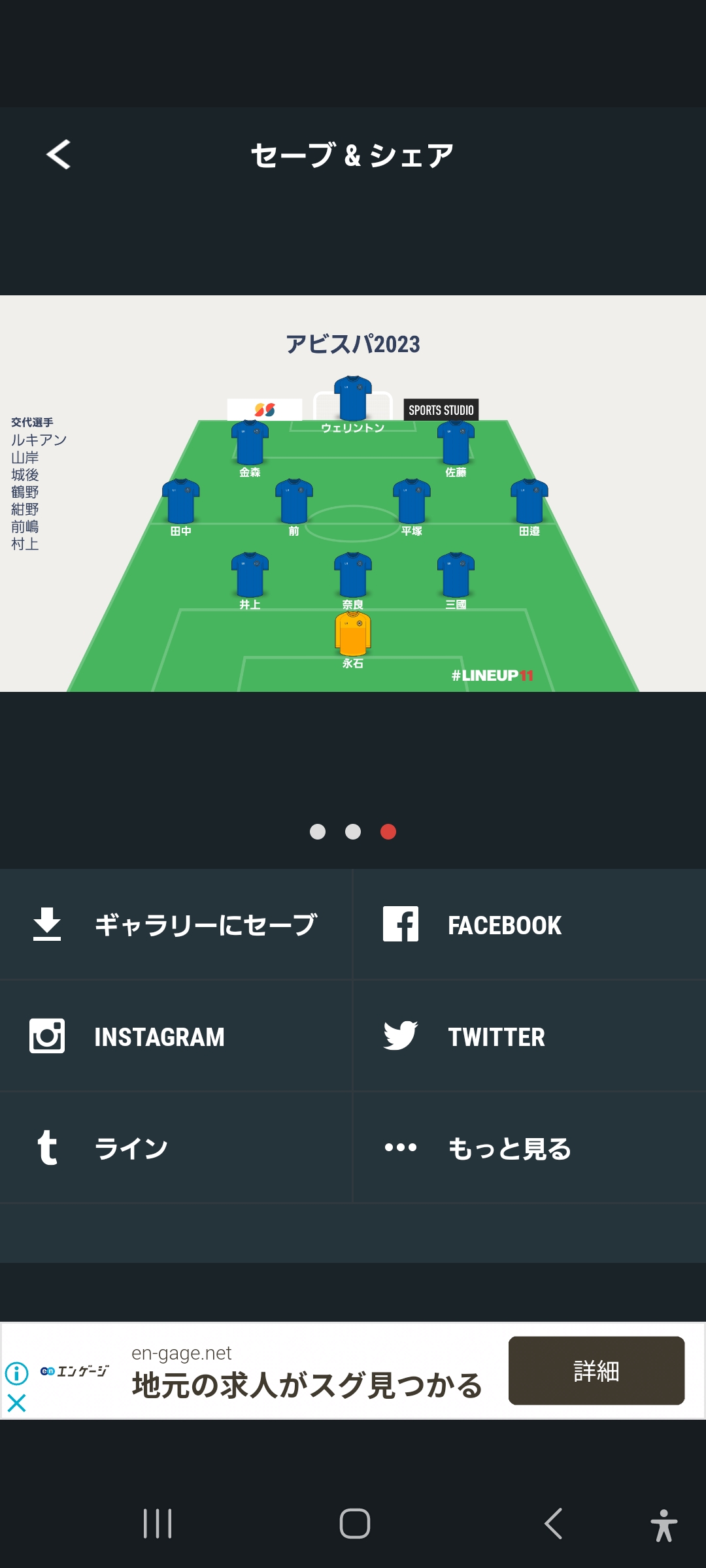Viewport: 706px width, 1568px height.
Task: Tap the 詳細 button on the ad
Action: pos(596,1371)
